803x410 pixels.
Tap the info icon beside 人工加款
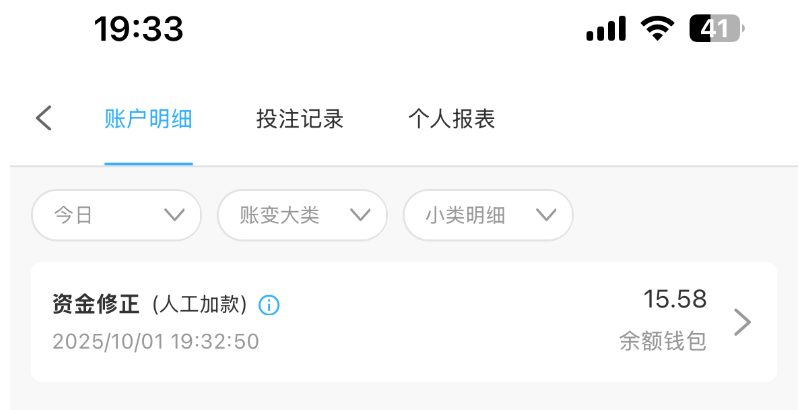pyautogui.click(x=269, y=305)
